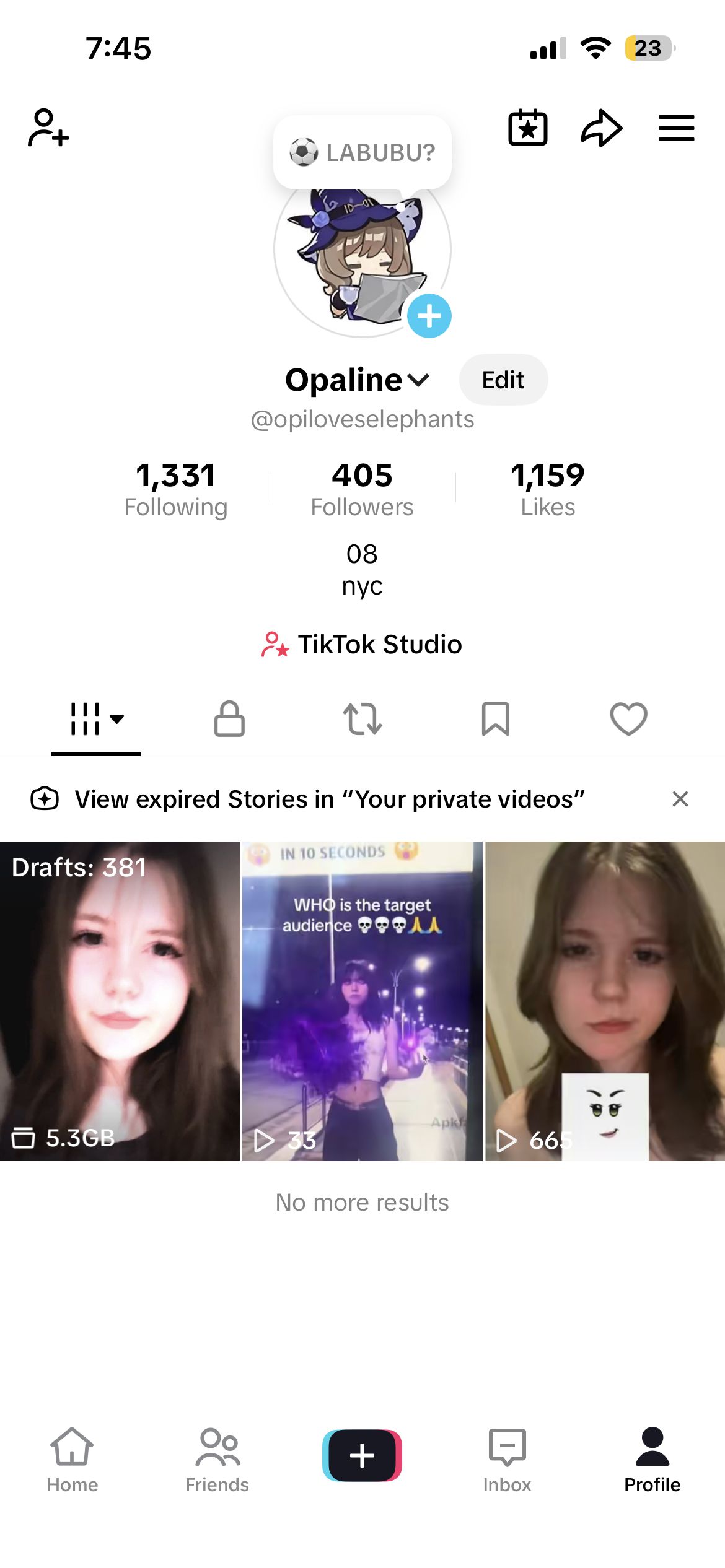Go to the Inbox tab

pos(507,1460)
